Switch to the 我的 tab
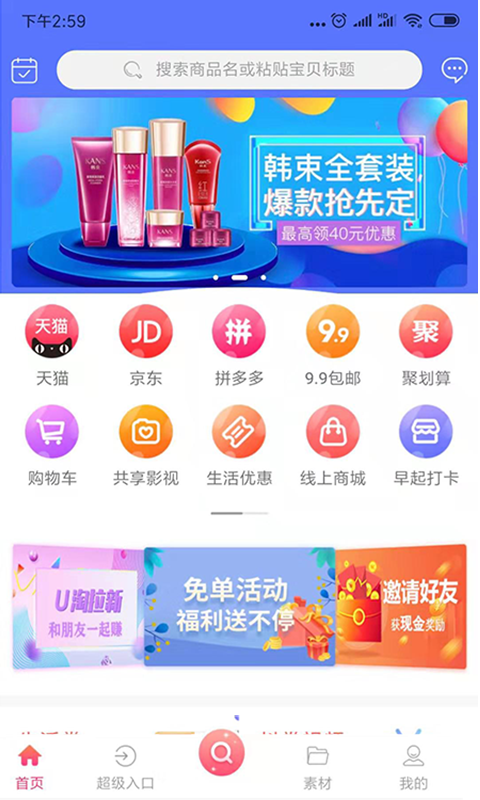This screenshot has height=800, width=480. click(413, 767)
